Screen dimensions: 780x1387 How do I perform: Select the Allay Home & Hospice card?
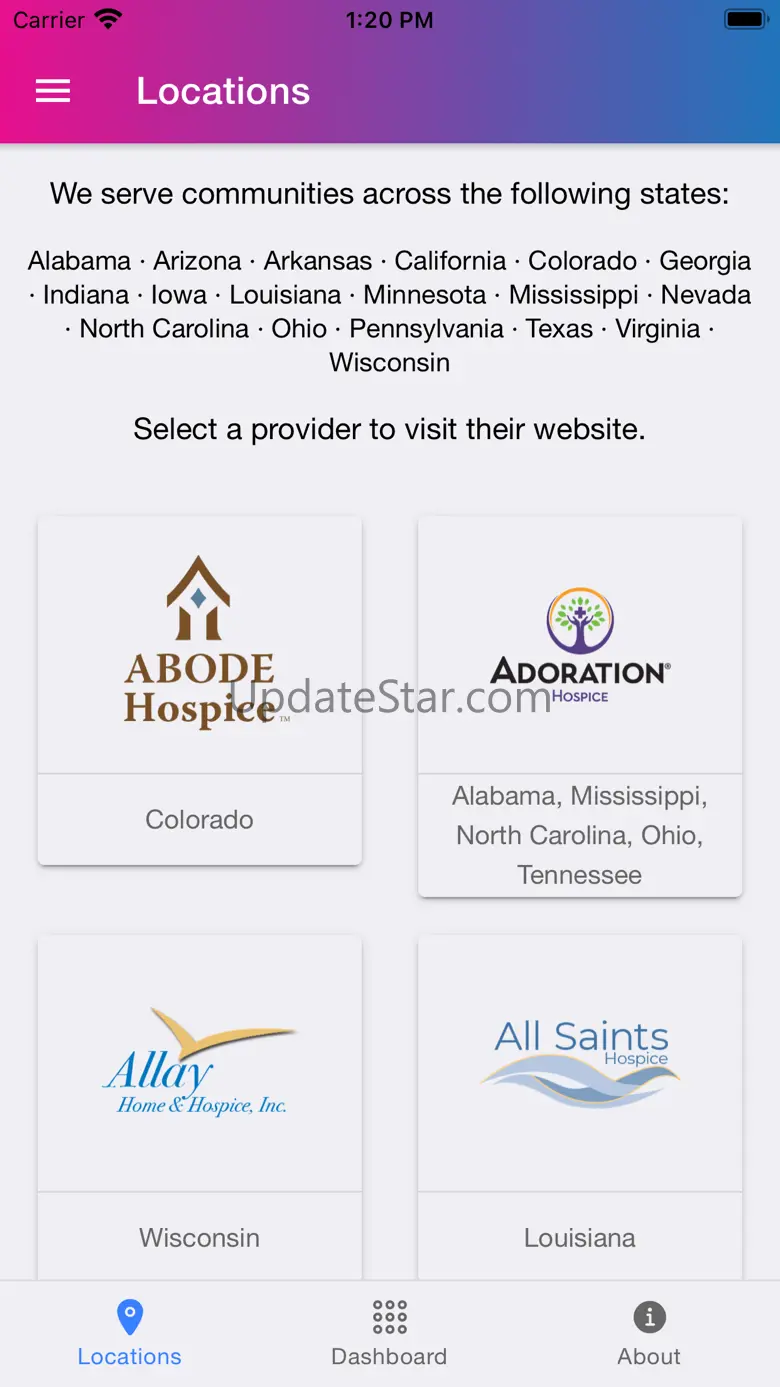(200, 1108)
